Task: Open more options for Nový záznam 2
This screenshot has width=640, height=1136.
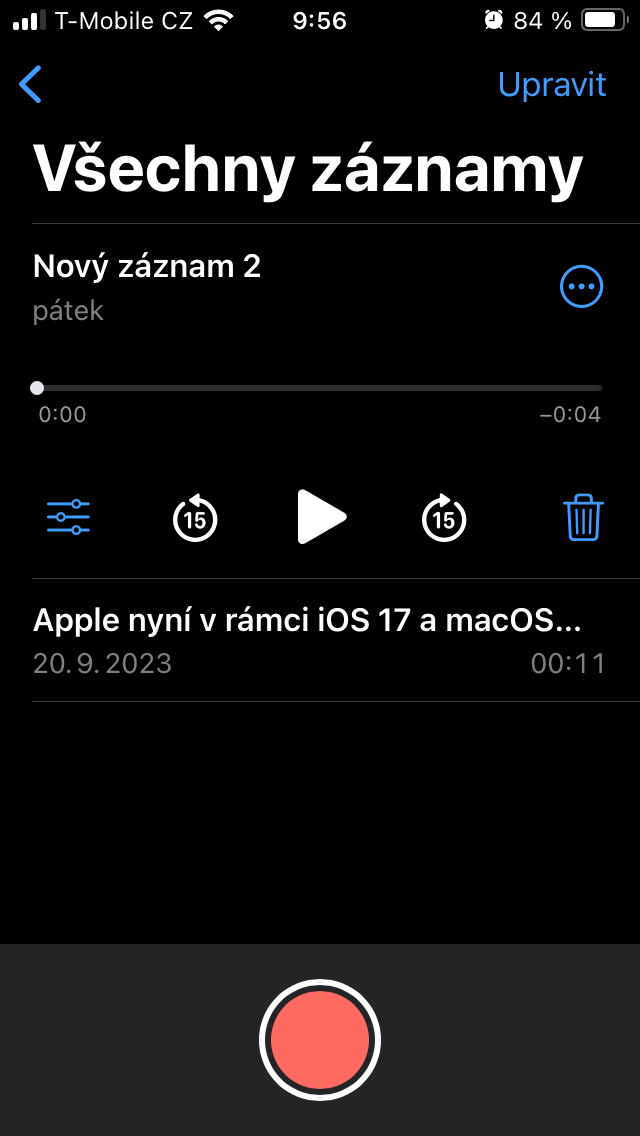Action: (581, 288)
